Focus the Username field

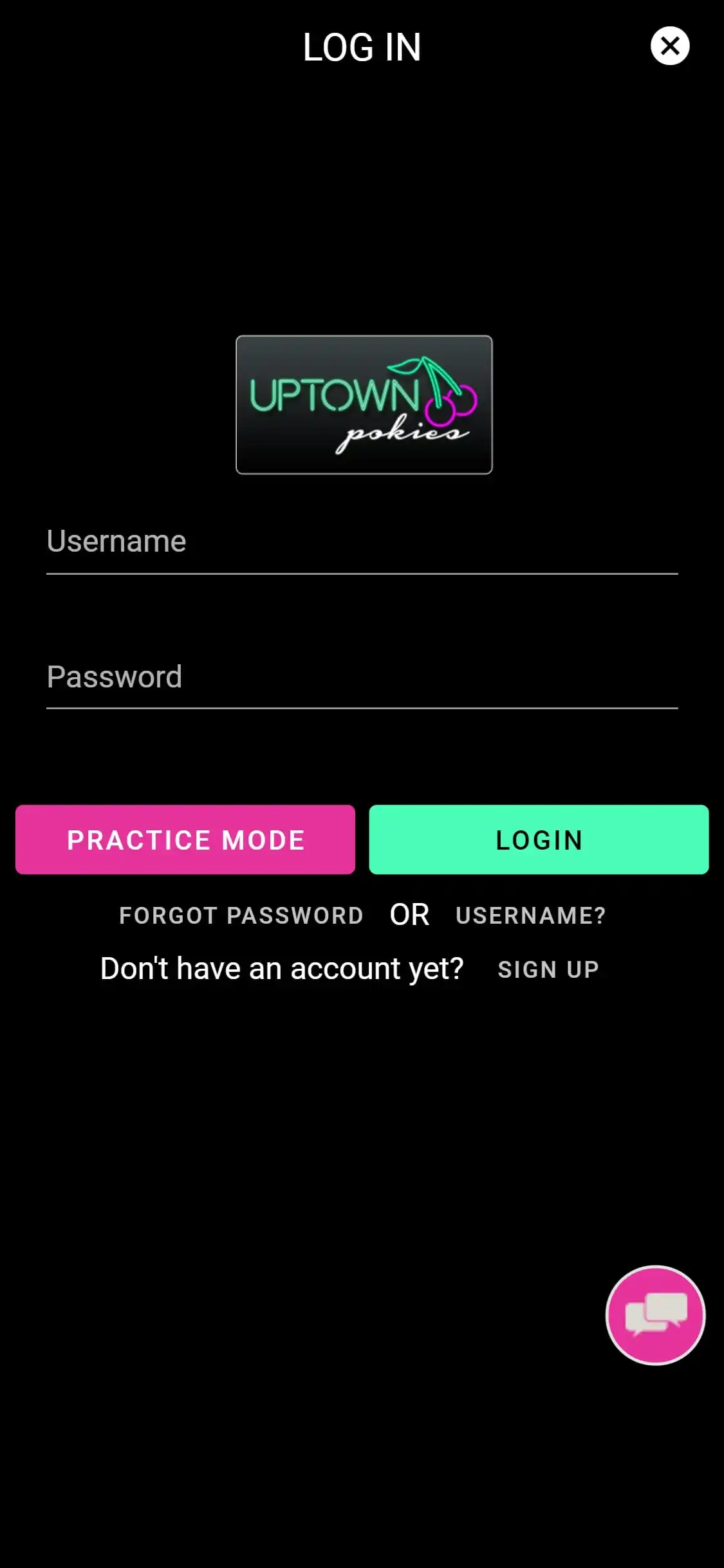coord(362,542)
